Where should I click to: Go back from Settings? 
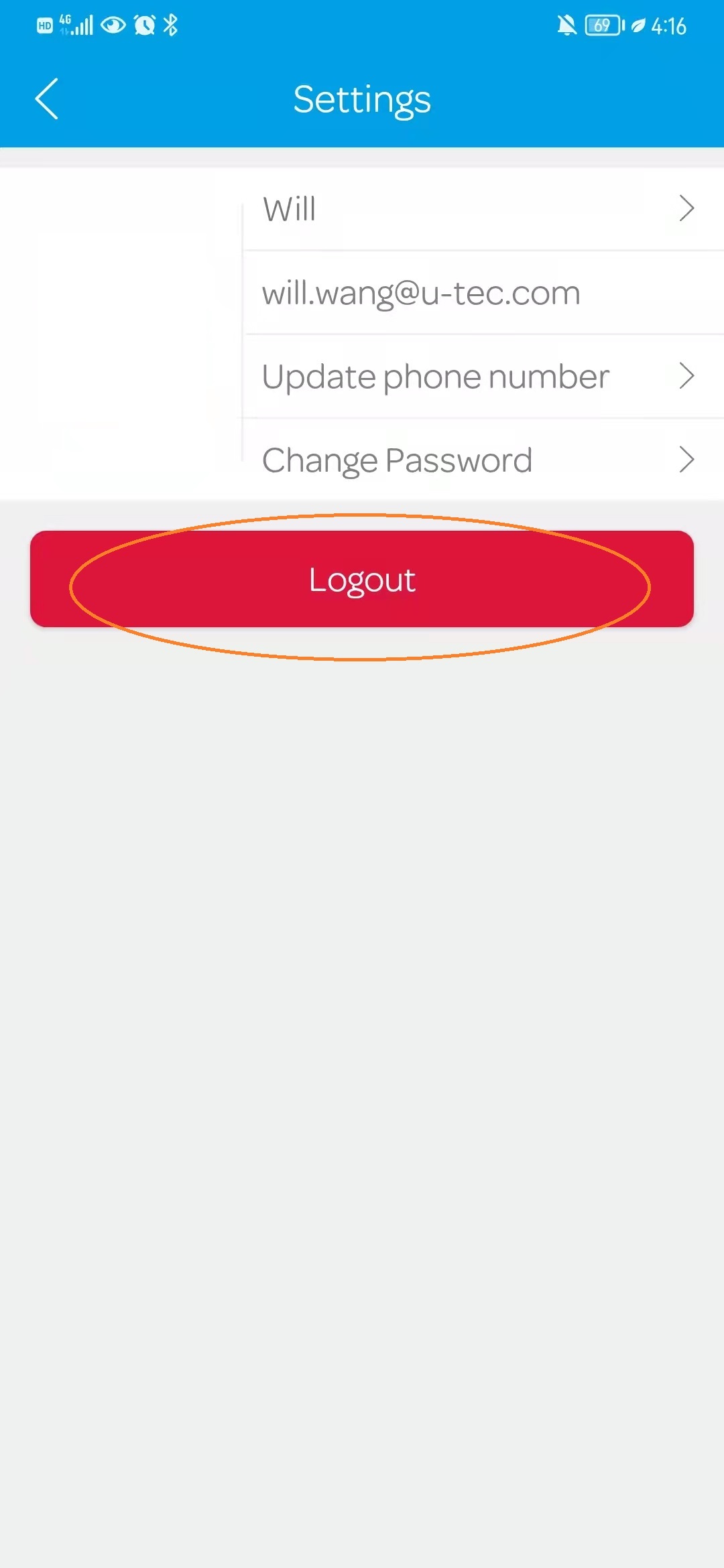(46, 99)
